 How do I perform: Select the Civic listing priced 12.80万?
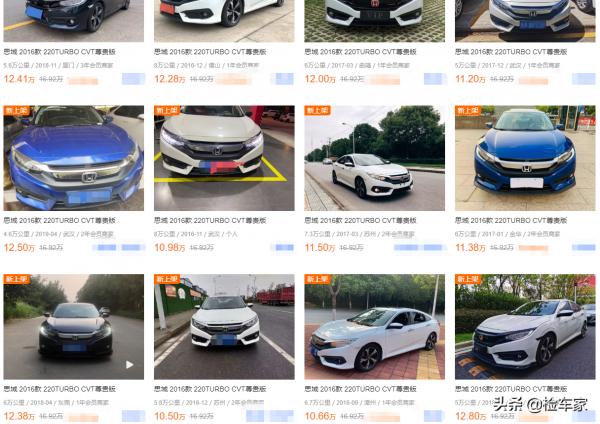pyautogui.click(x=524, y=327)
